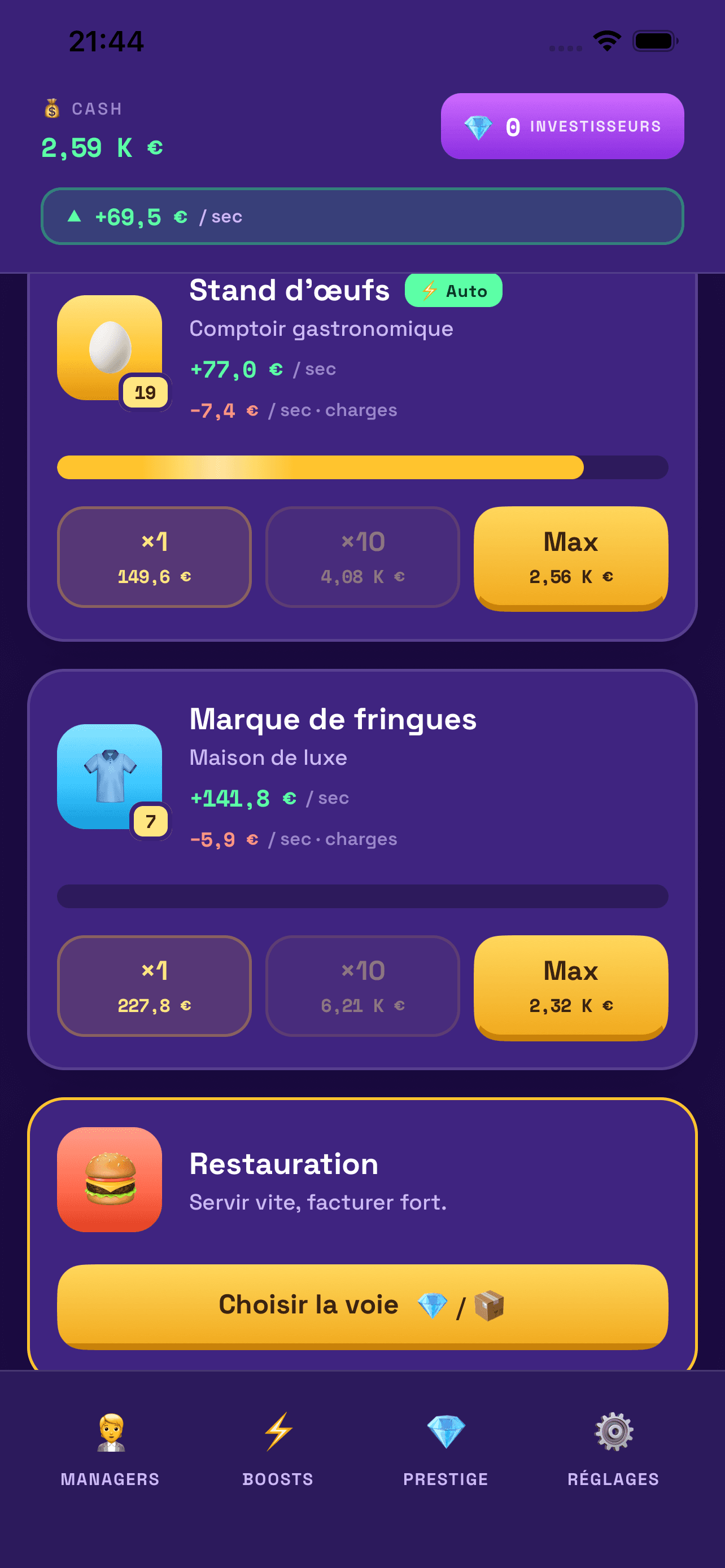Open Réglages settings tab

(x=614, y=1449)
